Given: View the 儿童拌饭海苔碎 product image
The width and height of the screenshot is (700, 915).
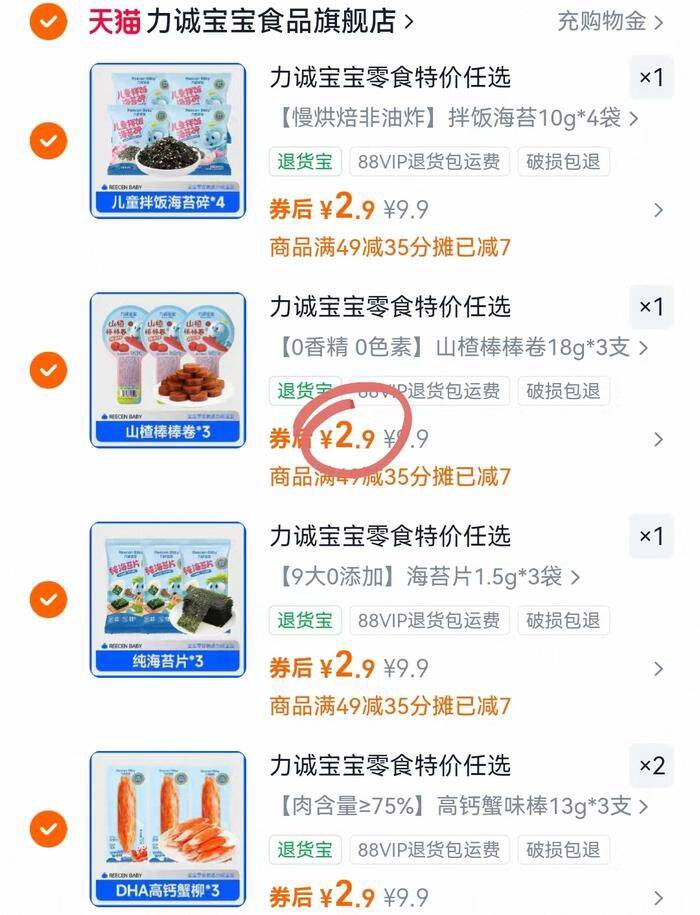Looking at the screenshot, I should point(167,141).
